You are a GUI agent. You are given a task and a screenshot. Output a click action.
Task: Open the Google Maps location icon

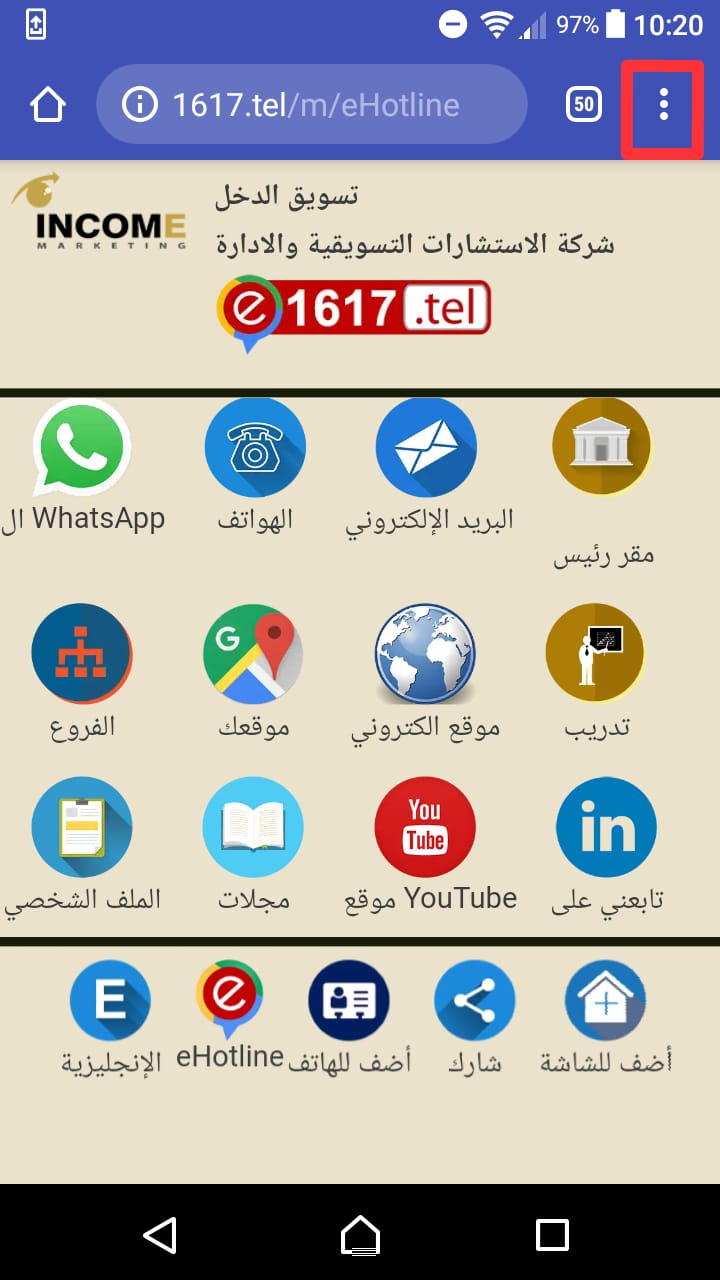coord(254,654)
